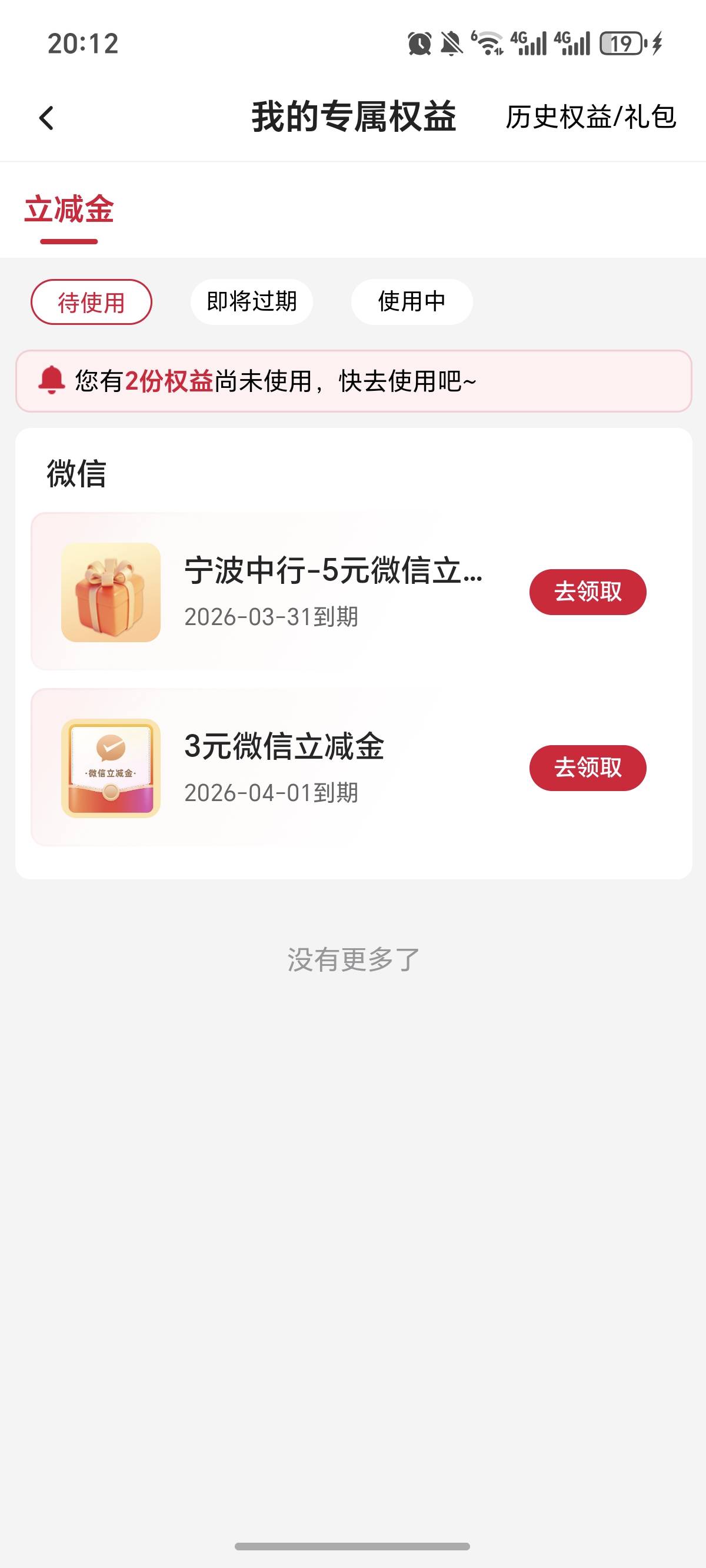Tap 去领取 for 宁波中行-5元微信立减金
The height and width of the screenshot is (1568, 706).
click(587, 592)
